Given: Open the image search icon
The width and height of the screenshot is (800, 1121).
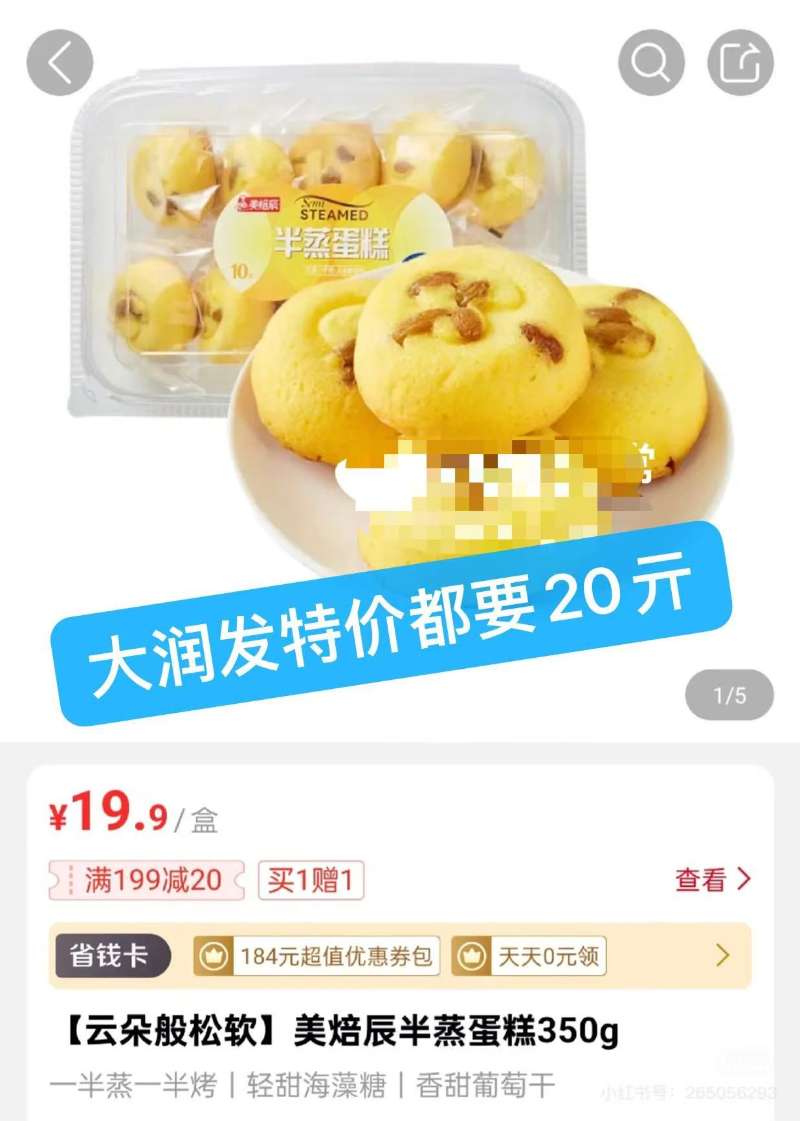Looking at the screenshot, I should pos(650,64).
